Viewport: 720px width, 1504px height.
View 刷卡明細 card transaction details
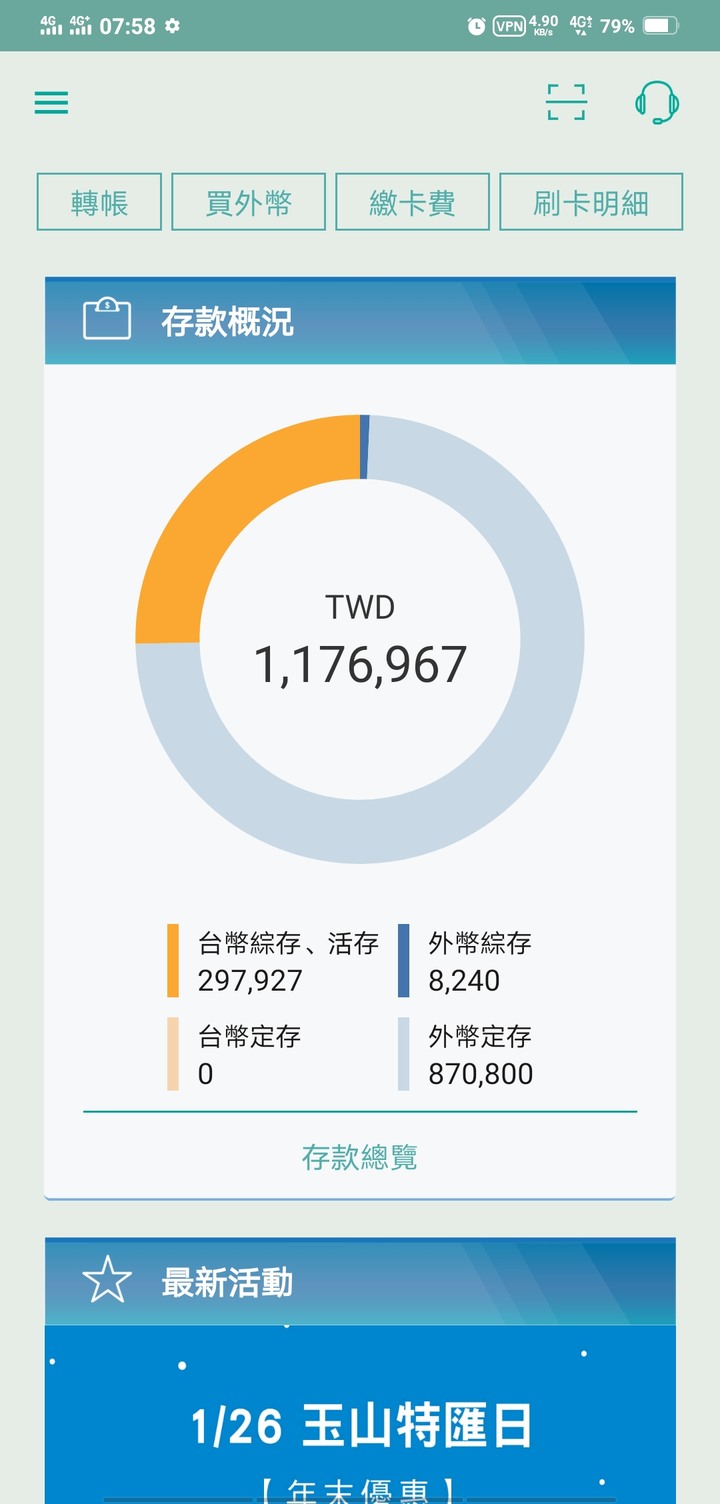pos(591,202)
